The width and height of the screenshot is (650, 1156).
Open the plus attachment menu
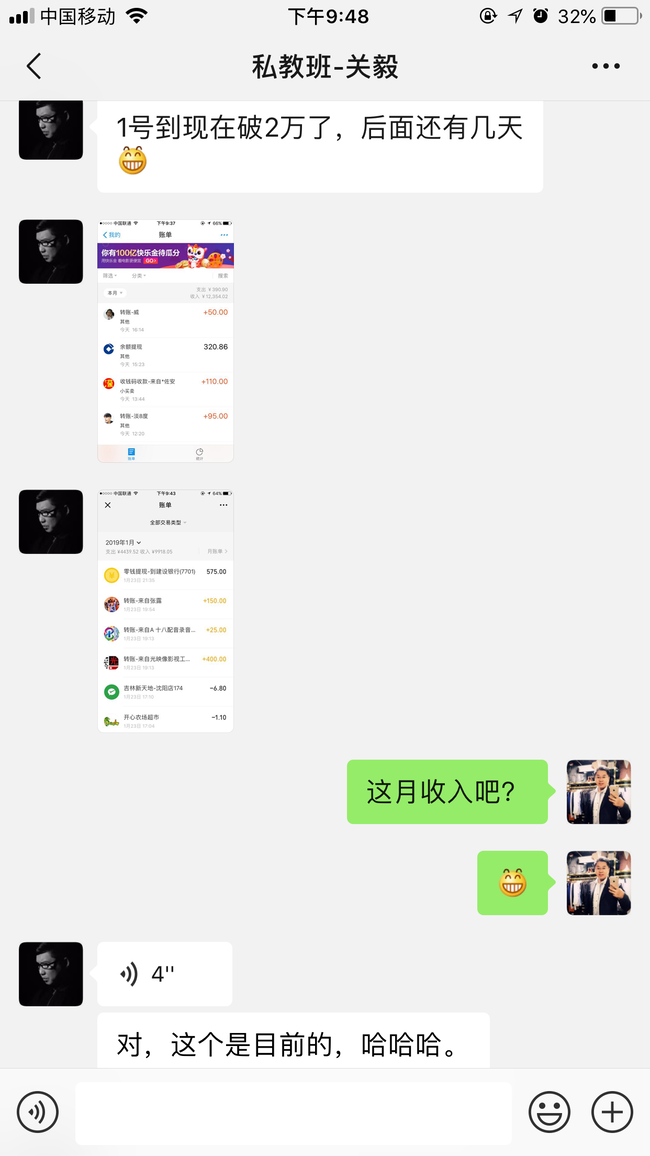tap(612, 1112)
